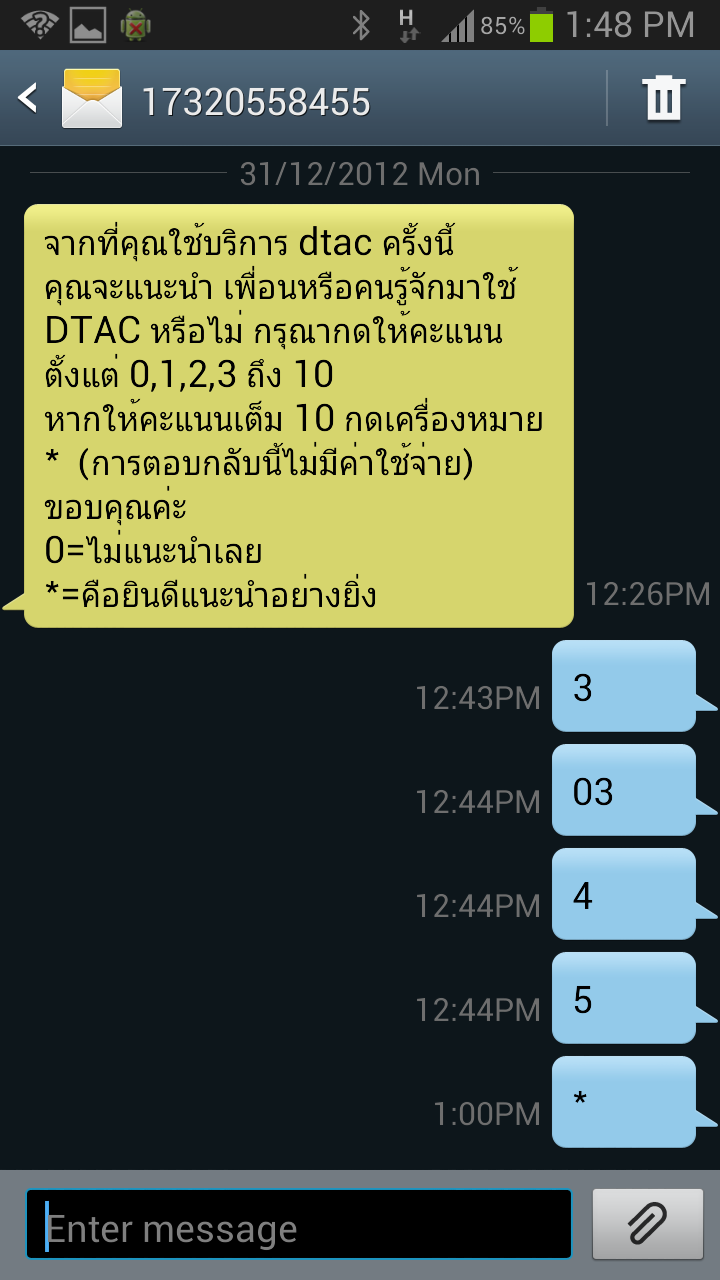Focus the Enter message field
The height and width of the screenshot is (1280, 720).
point(298,1223)
